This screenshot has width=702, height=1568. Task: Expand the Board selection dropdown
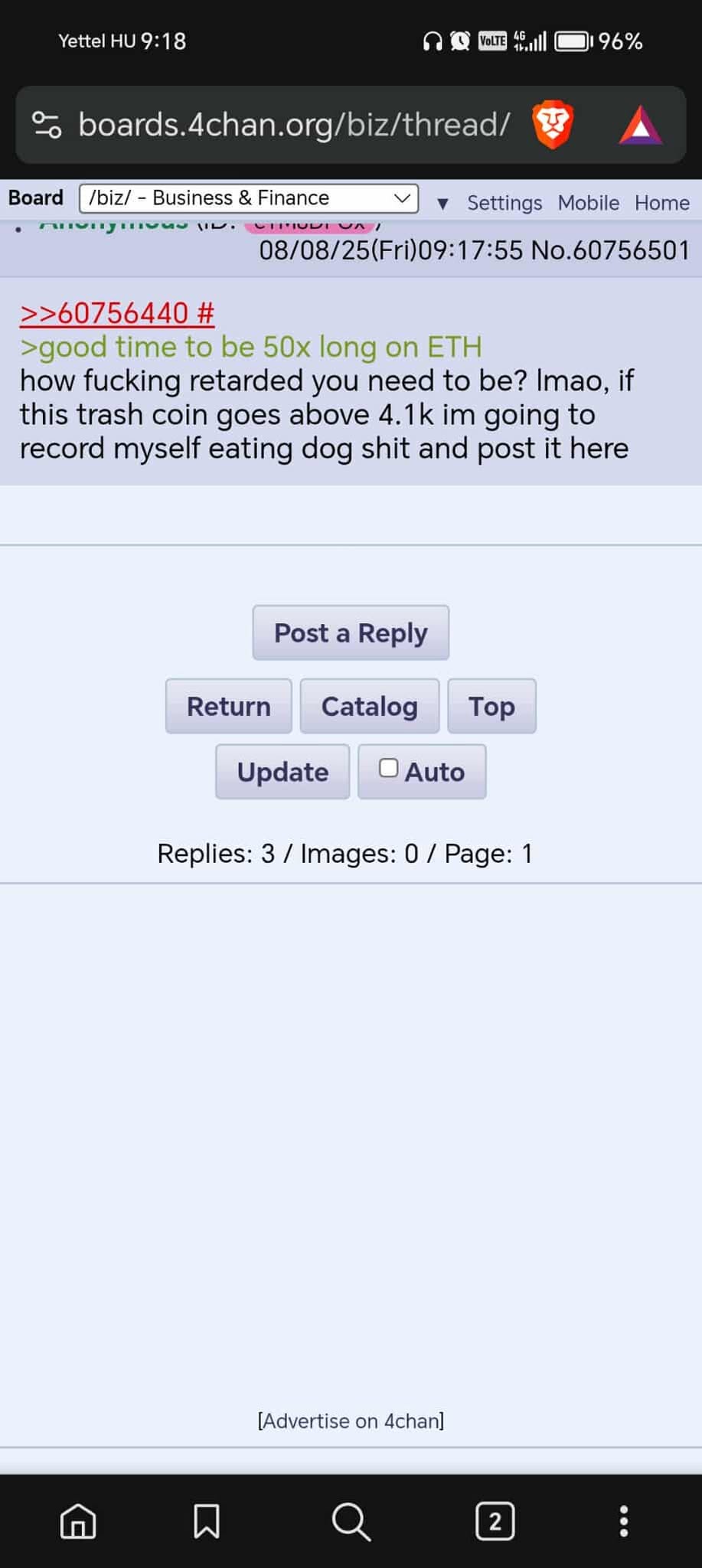coord(249,198)
